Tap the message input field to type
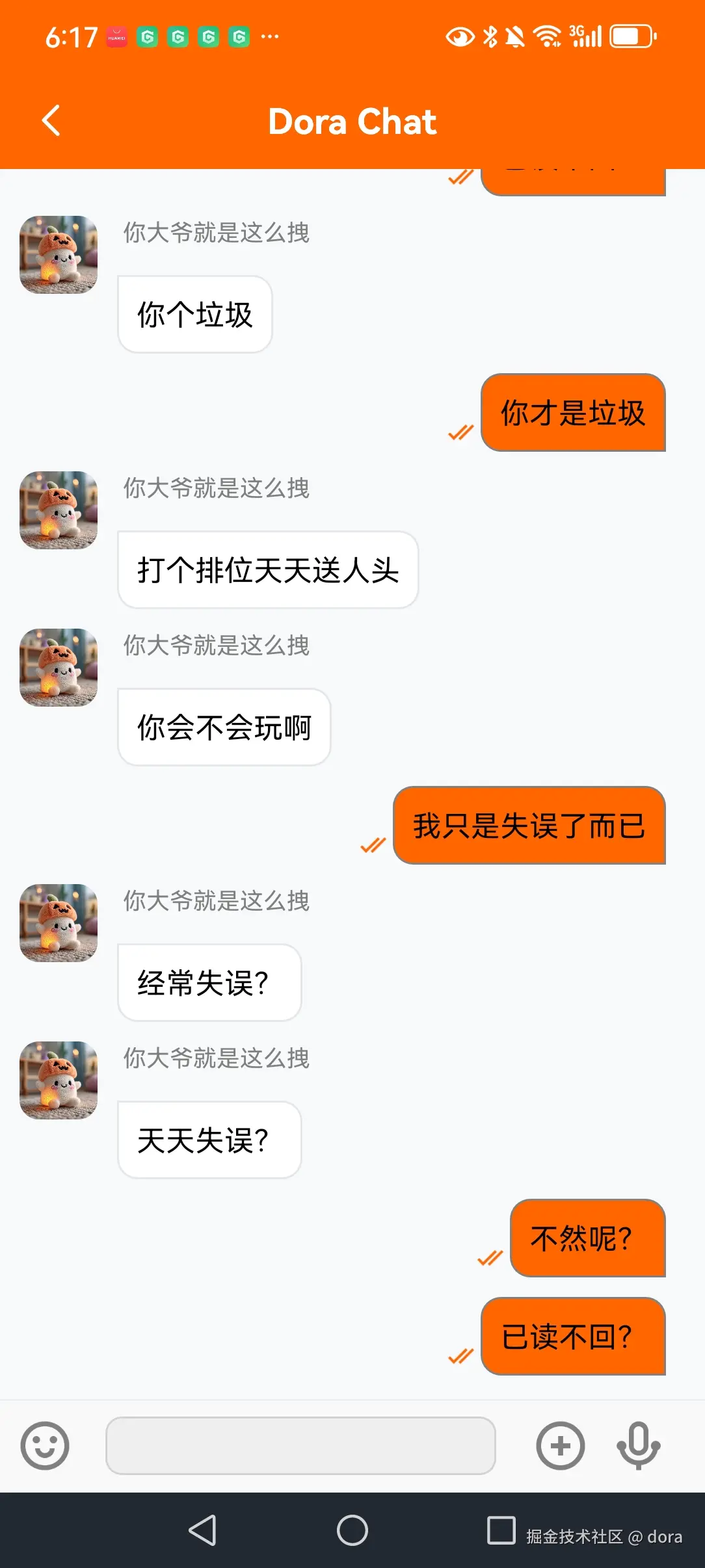 coord(300,1446)
